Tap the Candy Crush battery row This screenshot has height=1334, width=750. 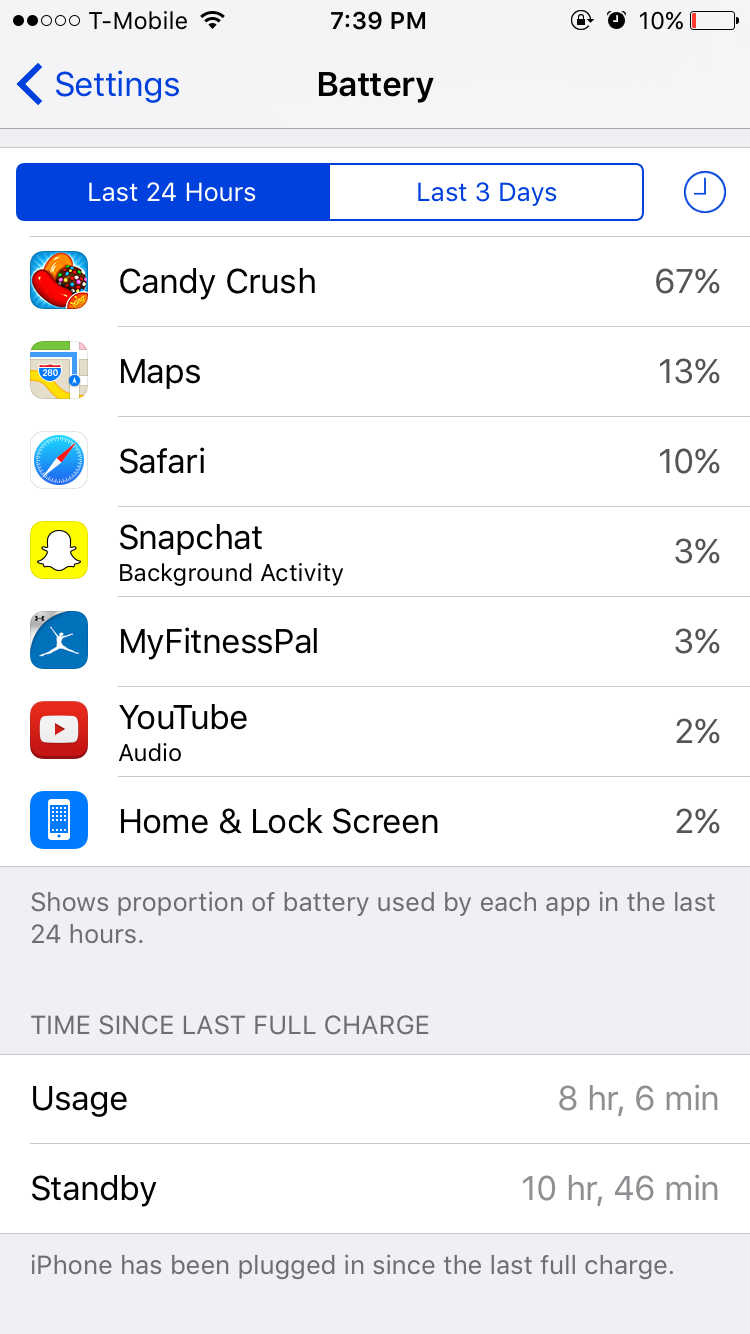tap(375, 282)
